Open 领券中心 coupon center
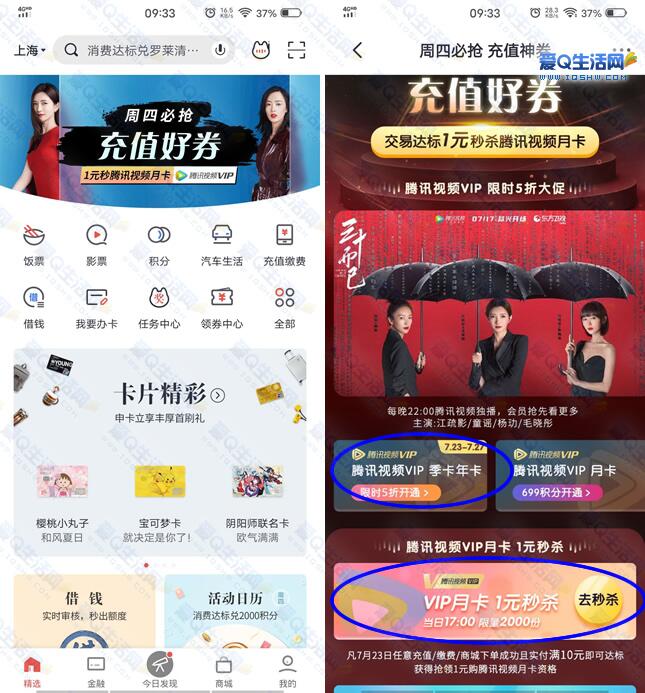645x693 pixels. (x=221, y=306)
